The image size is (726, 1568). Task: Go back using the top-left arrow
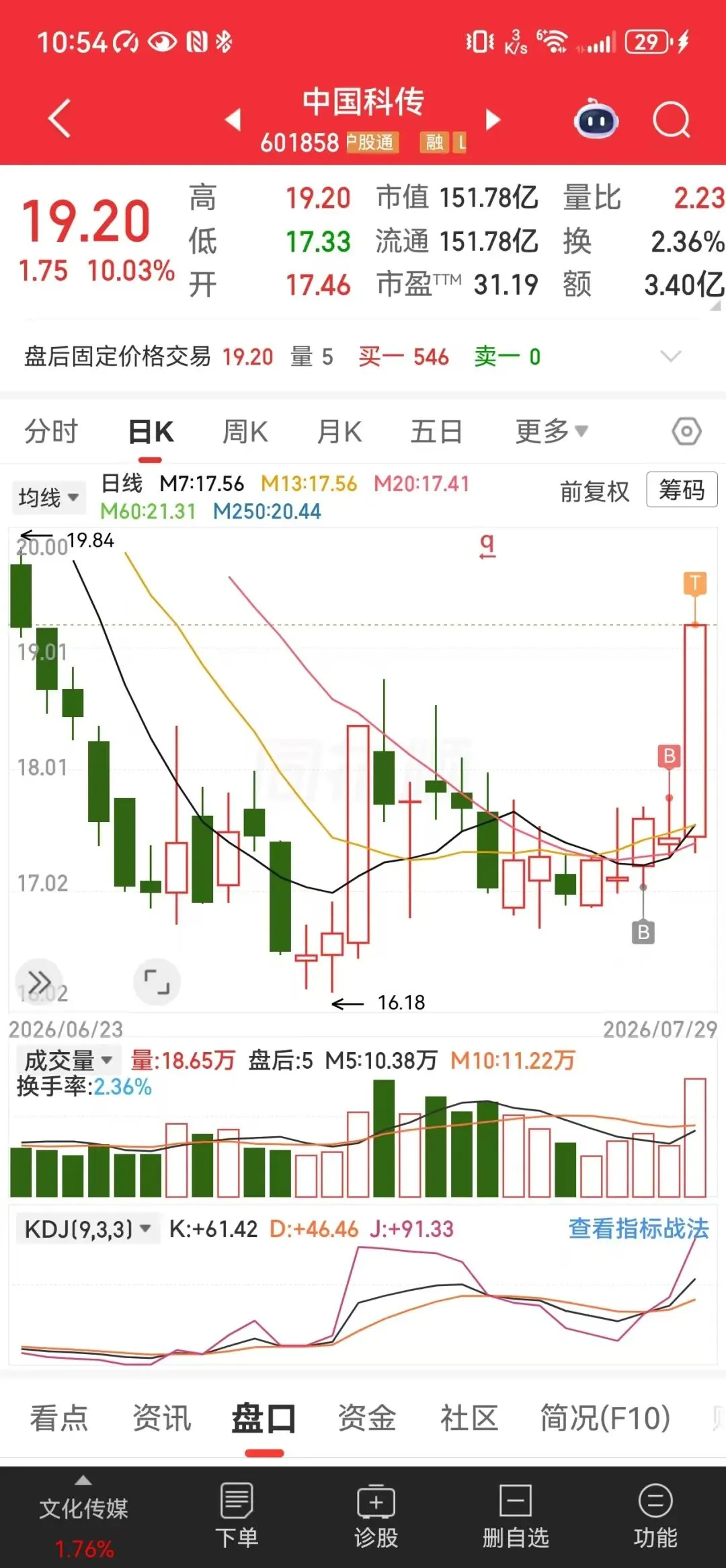(59, 119)
